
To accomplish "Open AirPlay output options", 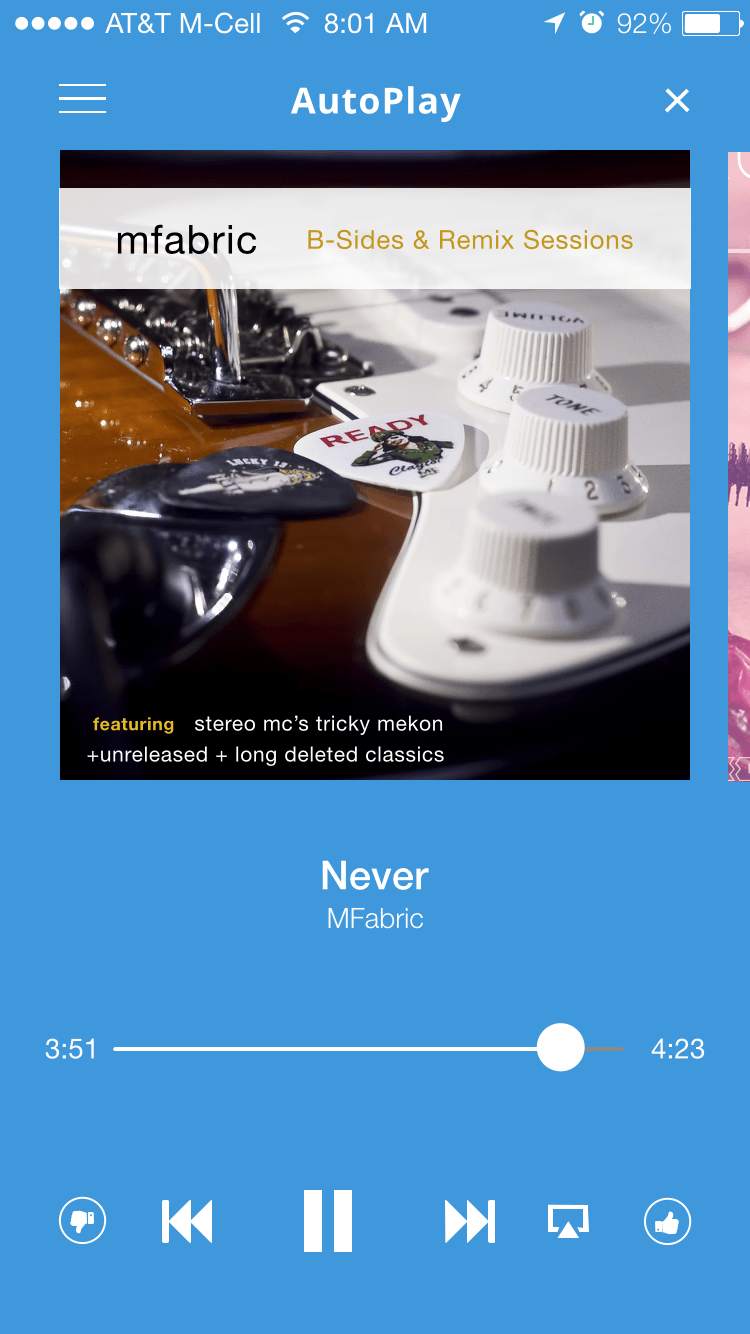I will 568,1221.
